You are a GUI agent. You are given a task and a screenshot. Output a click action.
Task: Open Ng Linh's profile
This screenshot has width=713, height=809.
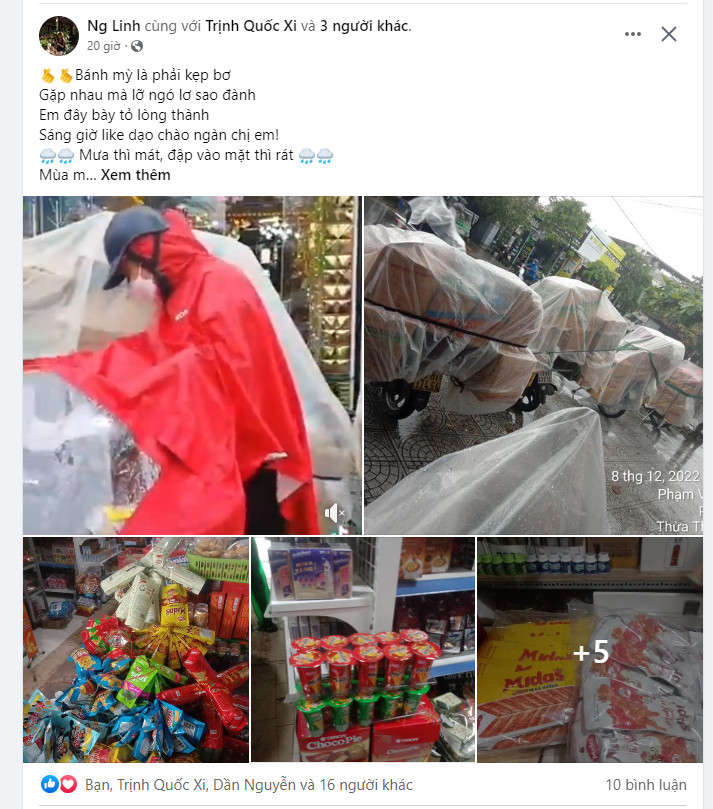(112, 26)
